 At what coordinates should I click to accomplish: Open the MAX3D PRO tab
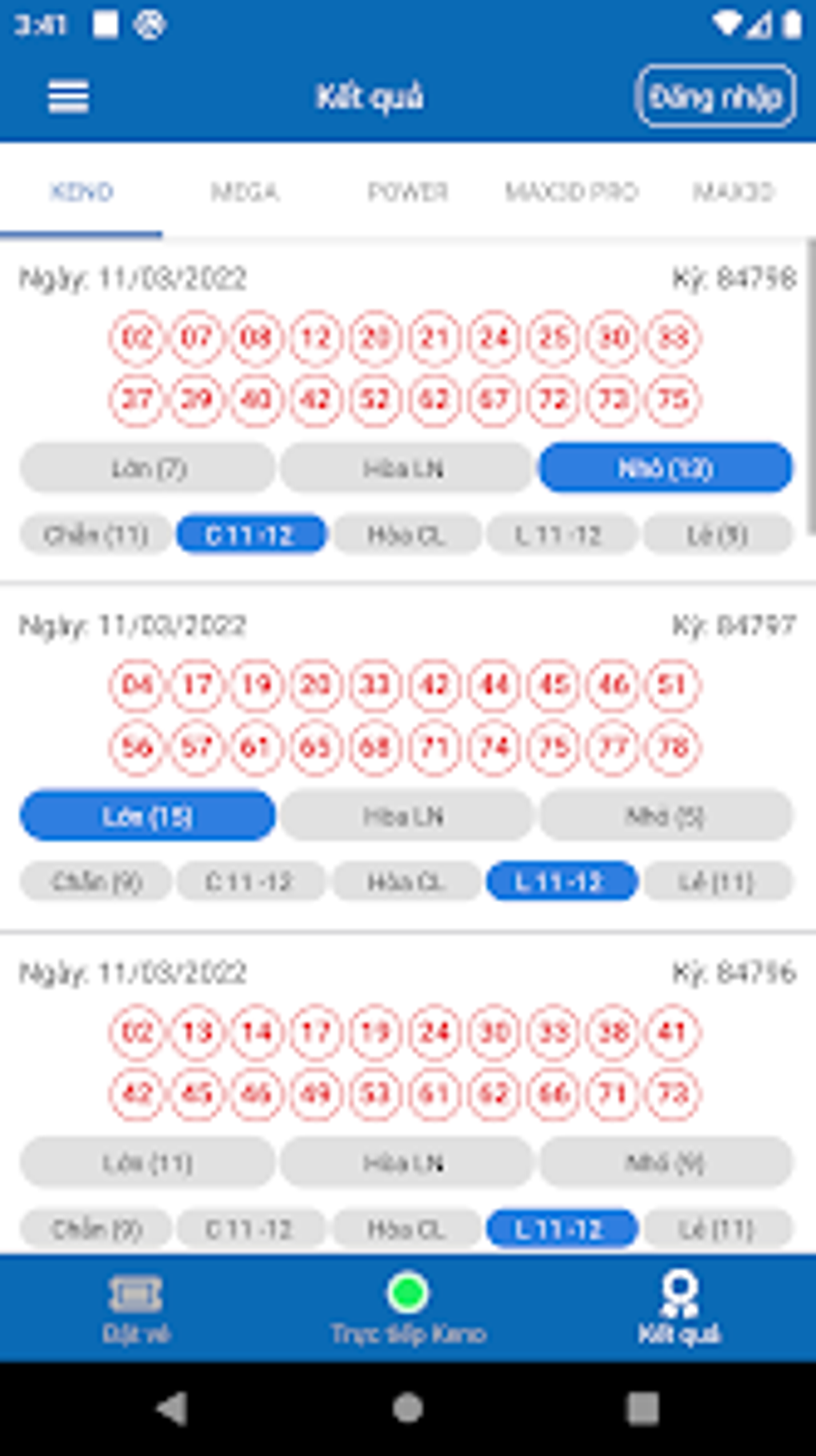coord(571,192)
